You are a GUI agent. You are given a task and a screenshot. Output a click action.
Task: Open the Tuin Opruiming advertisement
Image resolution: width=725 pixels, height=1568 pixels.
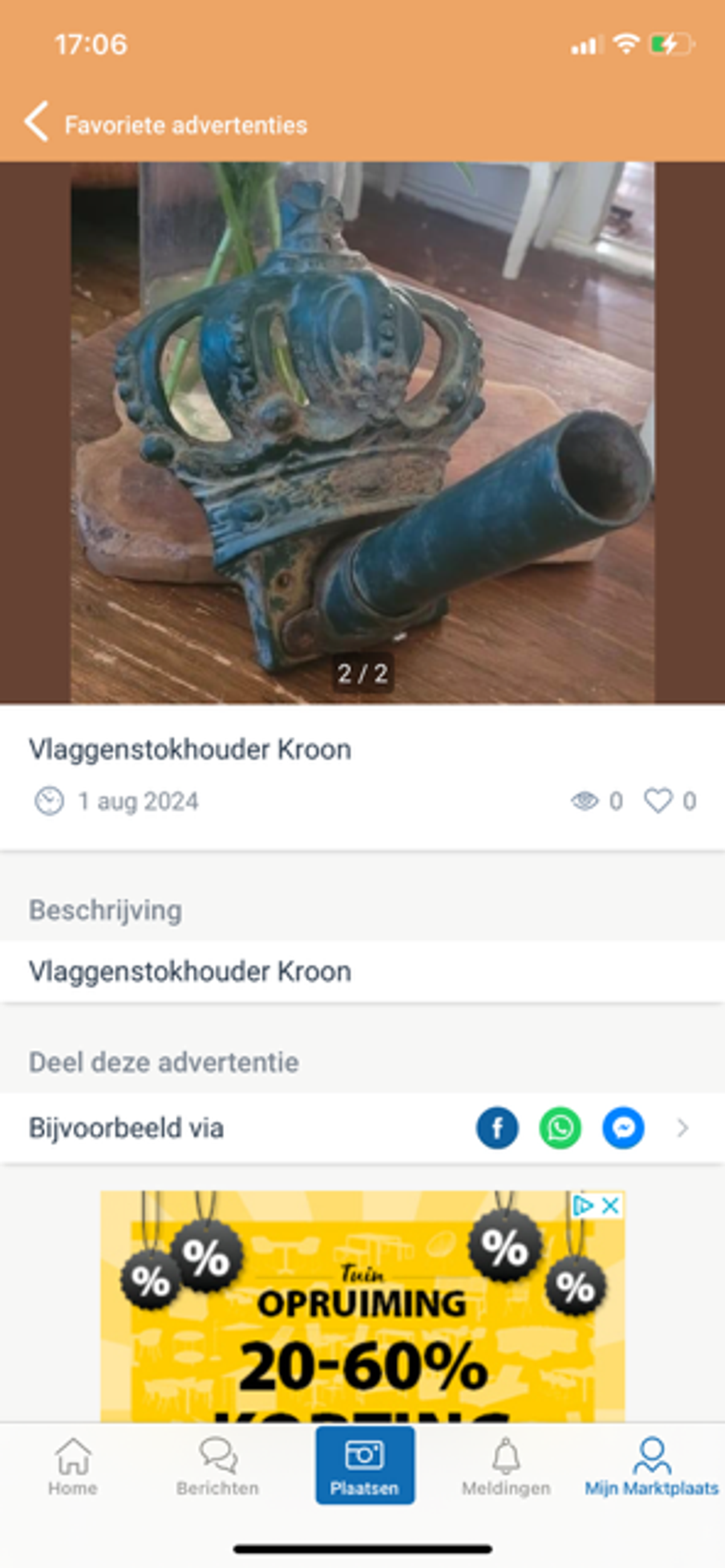click(362, 1321)
